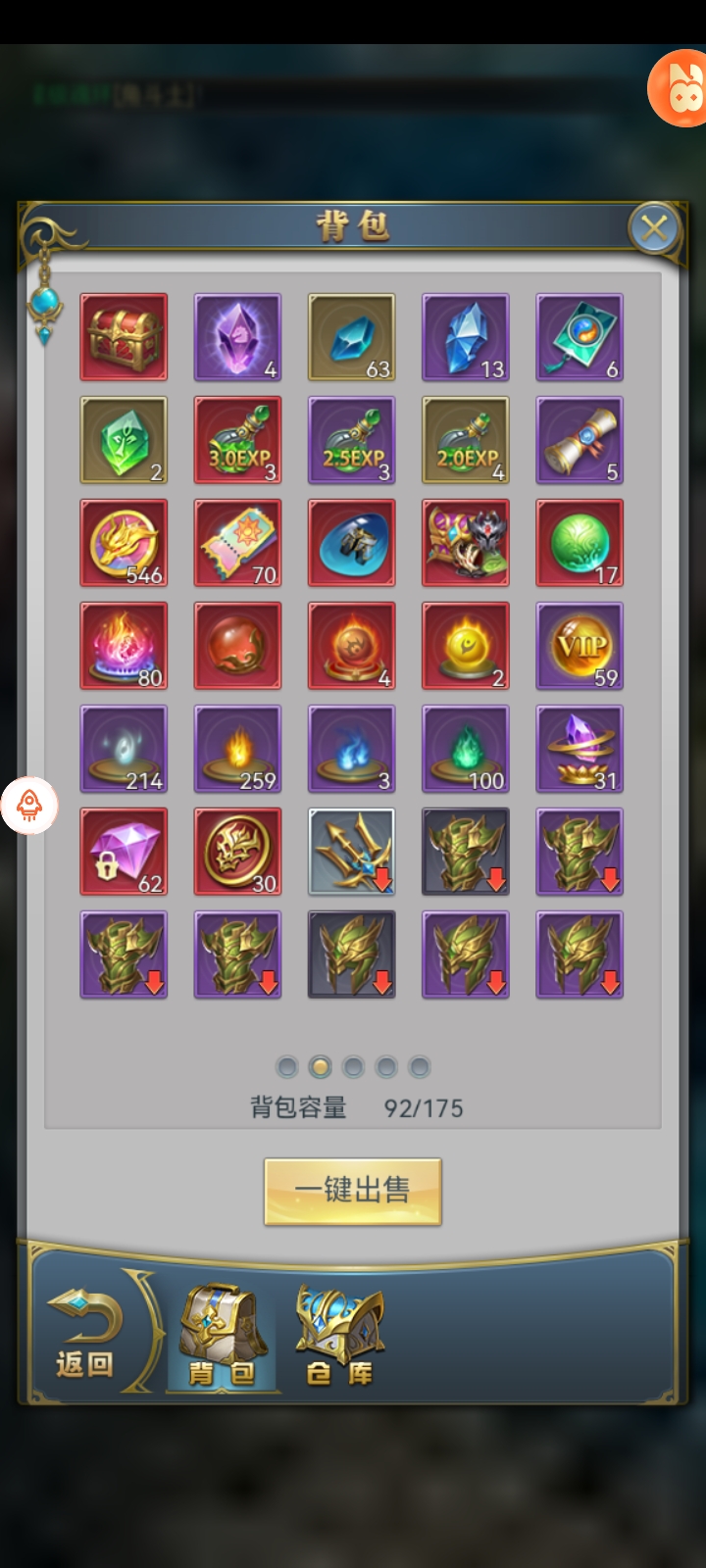Close the 背包 inventory window
This screenshot has height=1568, width=706.
click(653, 229)
